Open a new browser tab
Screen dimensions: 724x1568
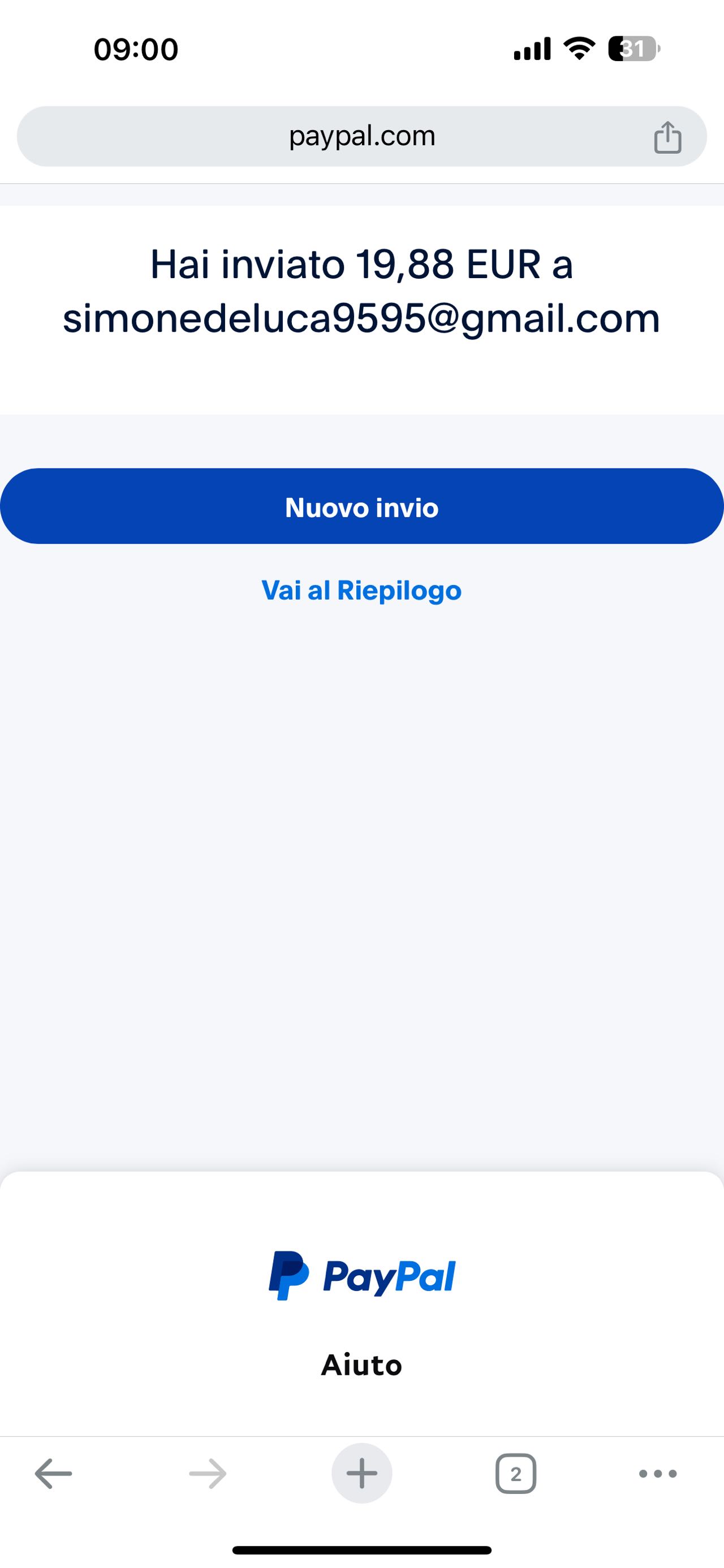tap(361, 1474)
